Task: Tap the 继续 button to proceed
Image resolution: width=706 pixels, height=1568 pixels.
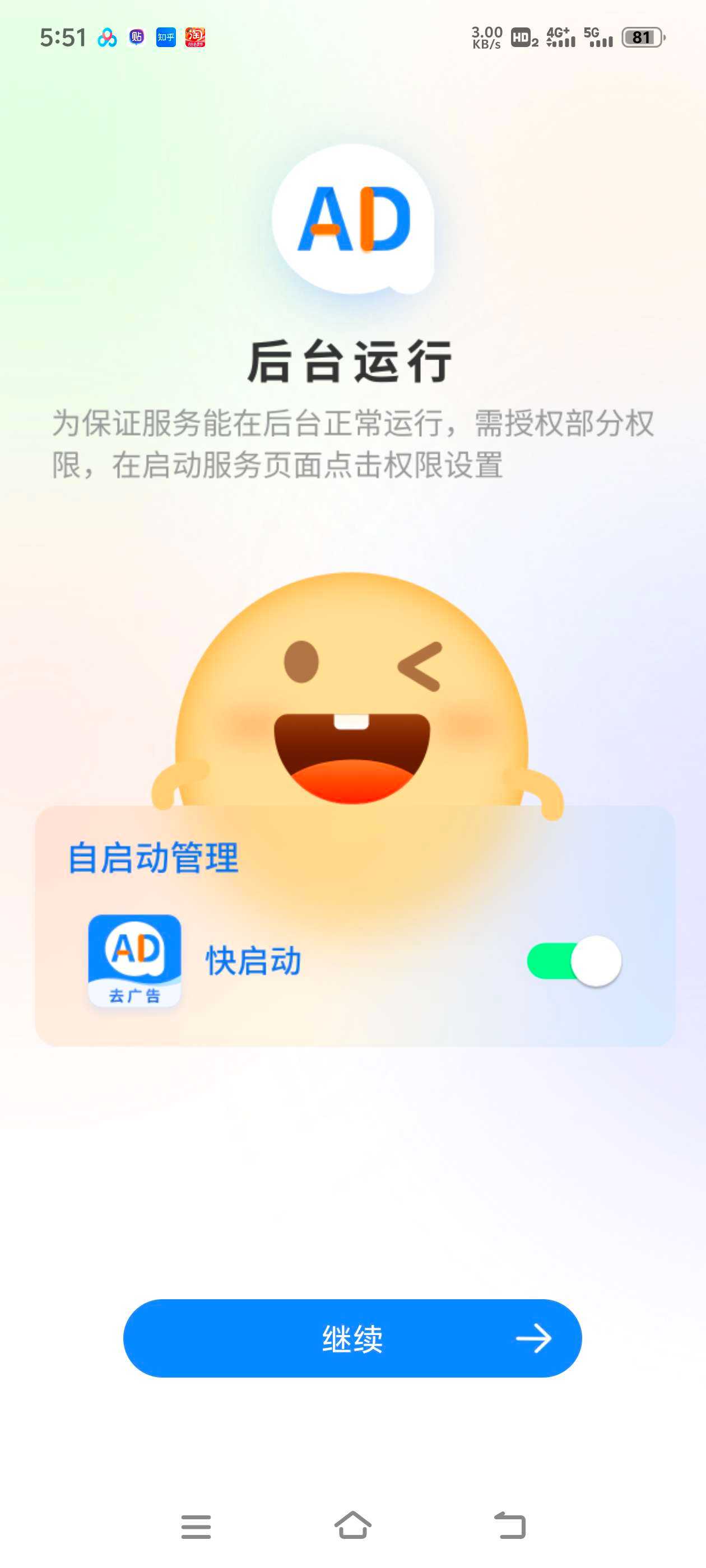Action: tap(352, 1338)
